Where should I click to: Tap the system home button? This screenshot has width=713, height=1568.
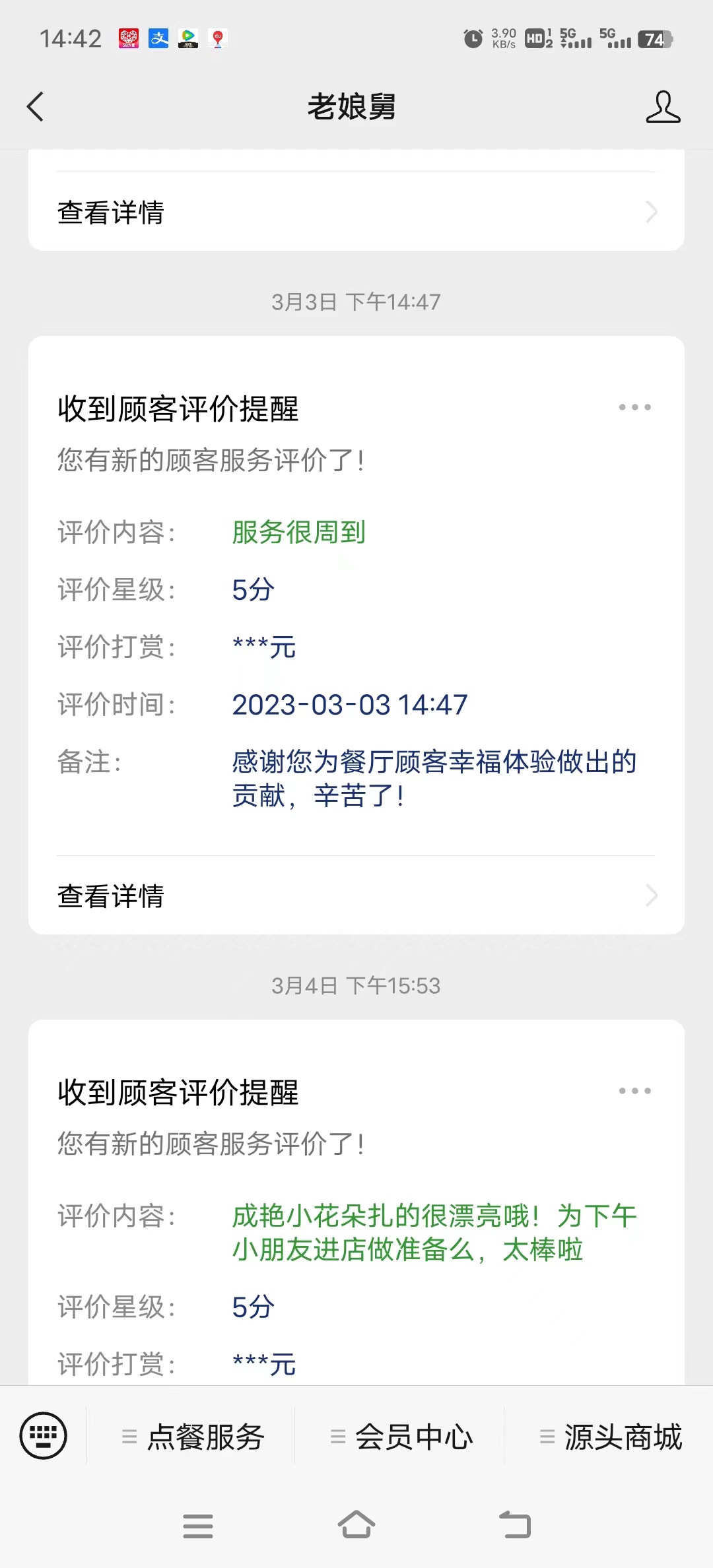pos(356,1525)
